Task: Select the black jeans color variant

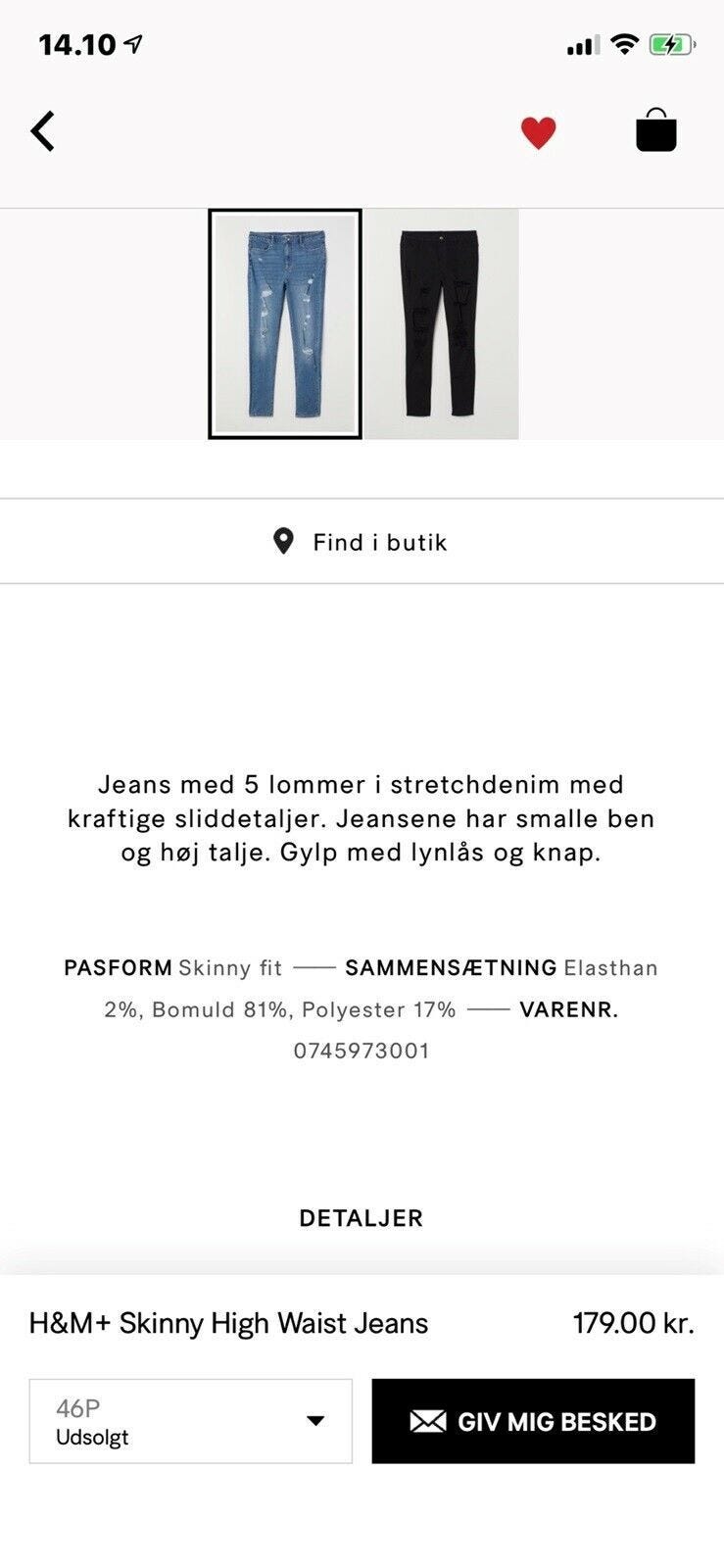Action: (x=442, y=323)
